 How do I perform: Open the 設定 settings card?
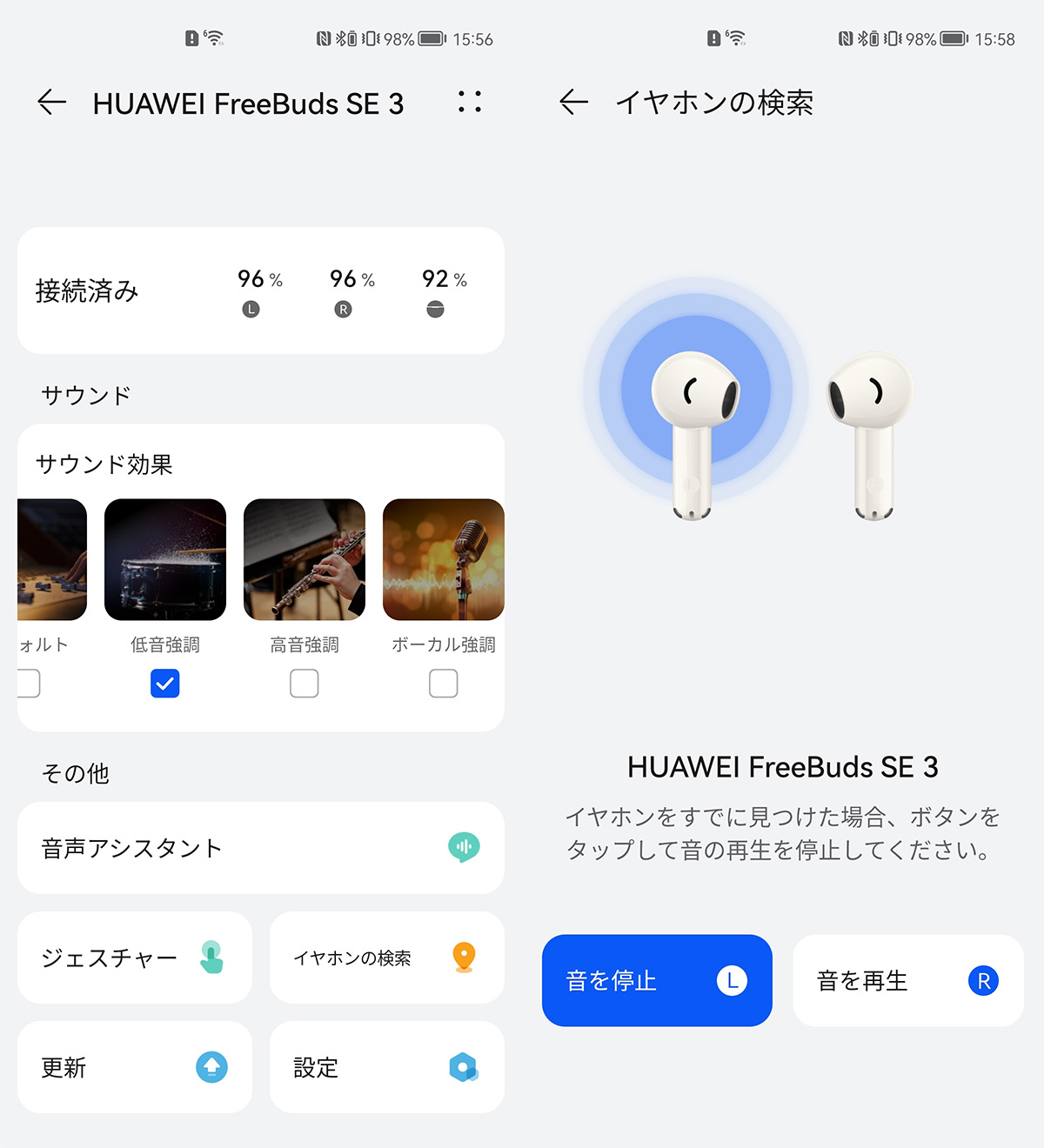(x=387, y=1067)
